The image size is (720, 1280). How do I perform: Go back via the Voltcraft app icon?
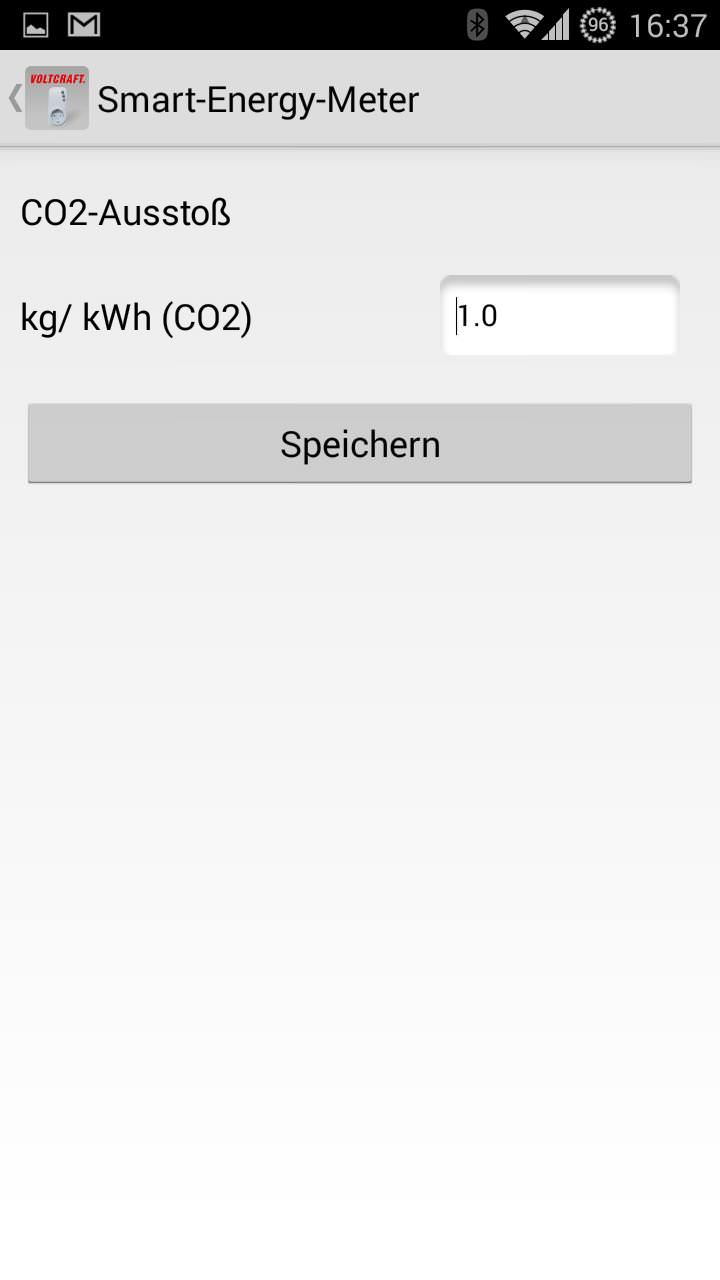point(56,98)
